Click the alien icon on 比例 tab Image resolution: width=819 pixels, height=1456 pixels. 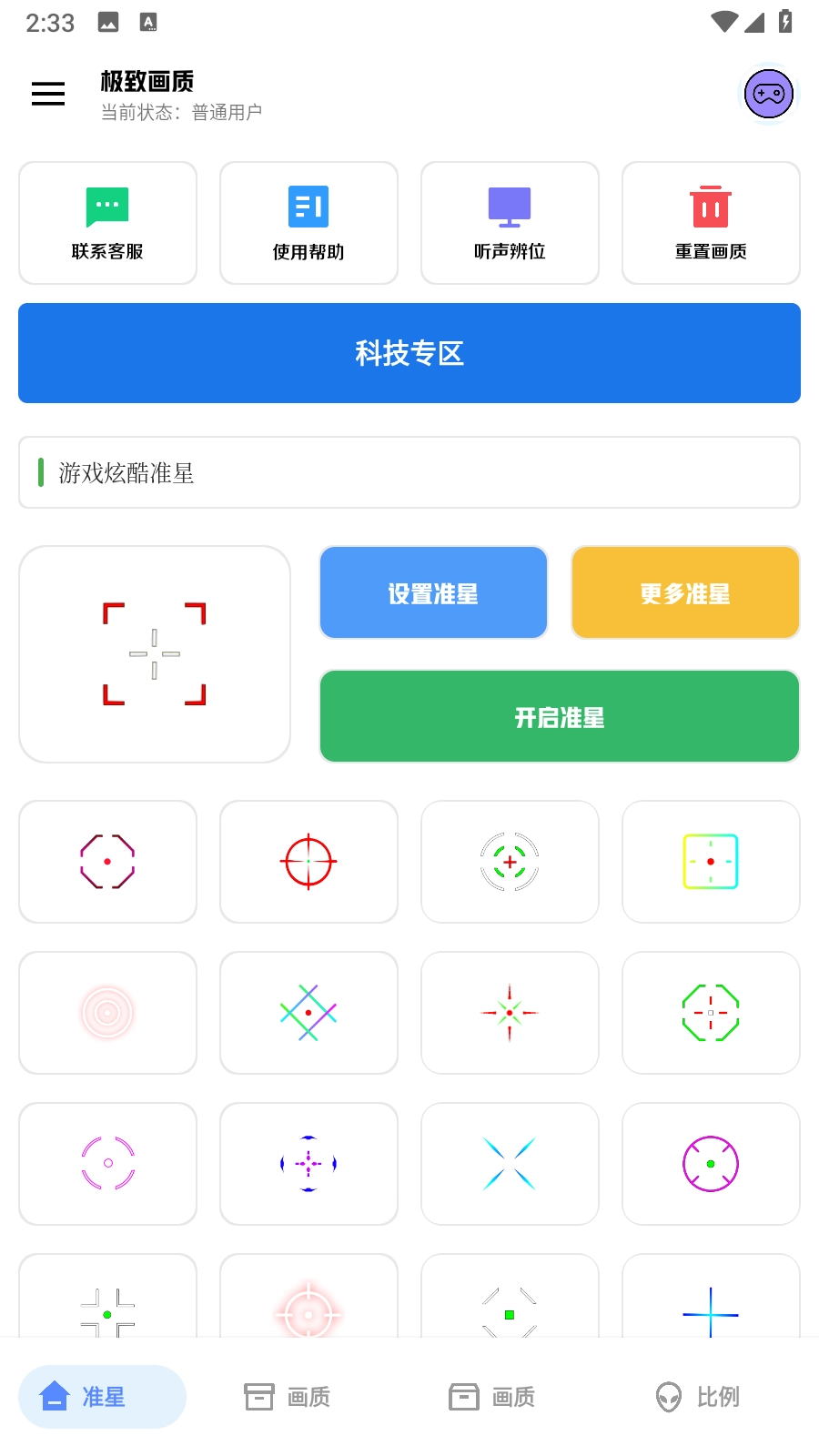click(670, 1396)
